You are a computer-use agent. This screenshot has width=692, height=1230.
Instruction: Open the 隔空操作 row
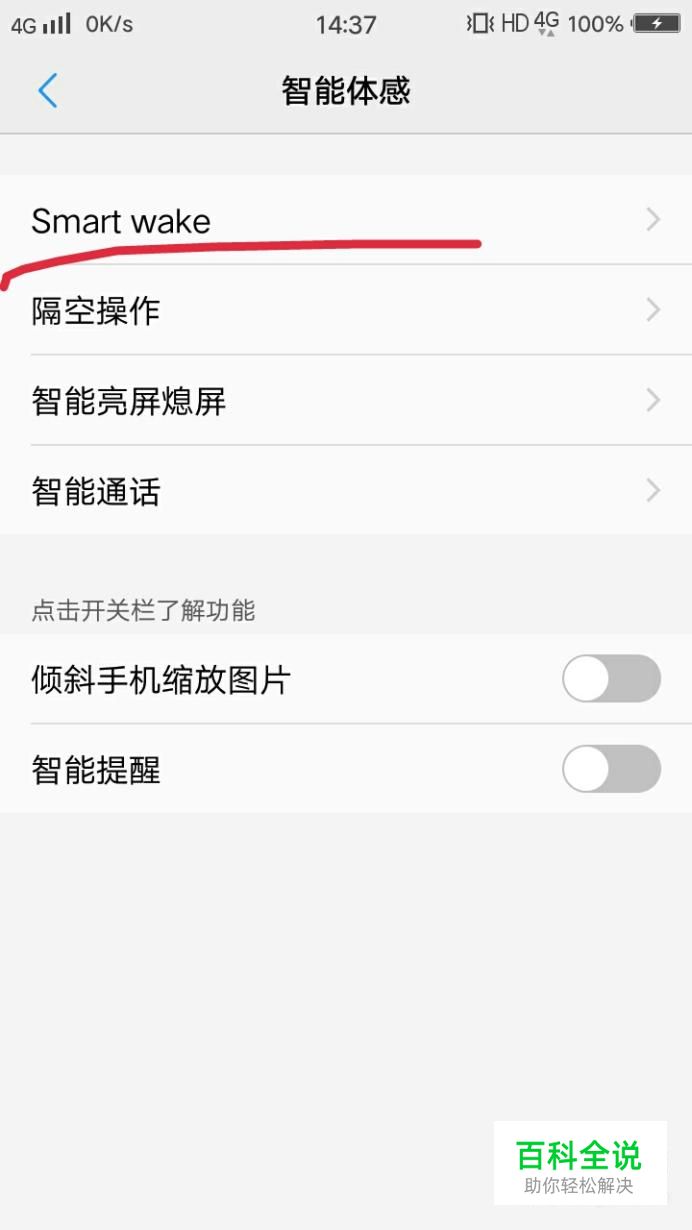[x=346, y=310]
